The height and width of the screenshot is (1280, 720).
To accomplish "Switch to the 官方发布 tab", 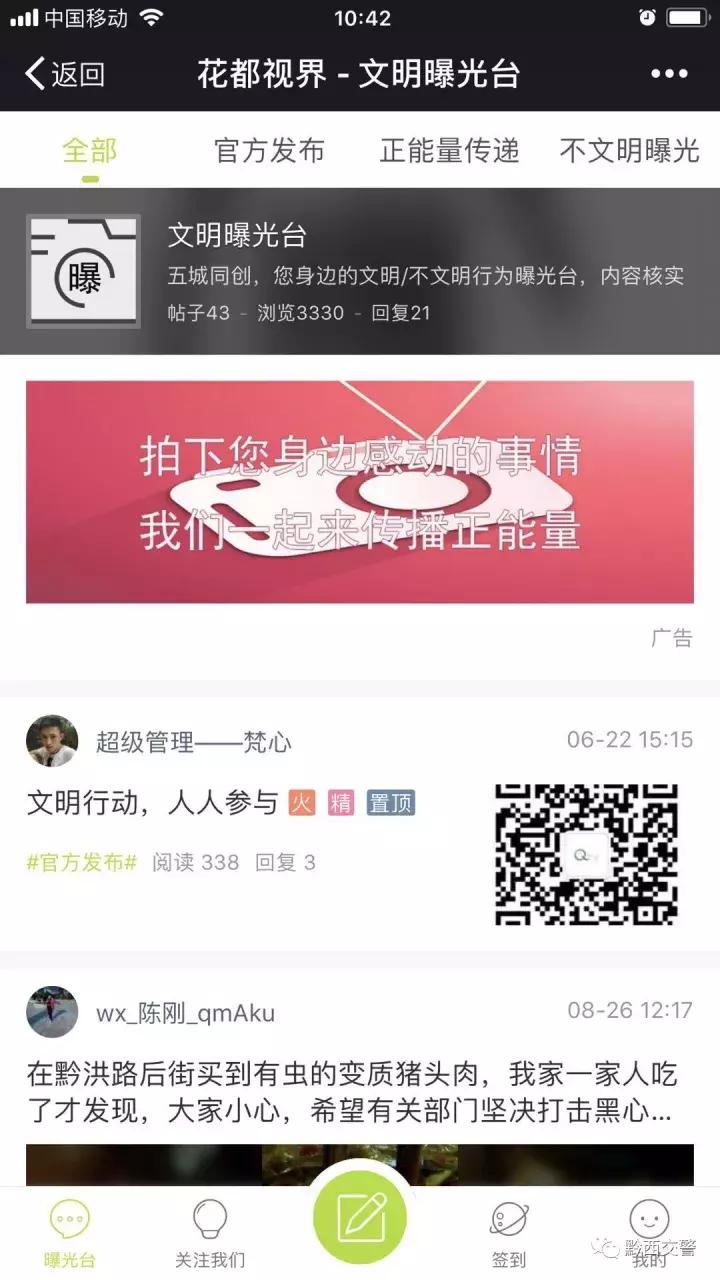I will click(x=269, y=150).
